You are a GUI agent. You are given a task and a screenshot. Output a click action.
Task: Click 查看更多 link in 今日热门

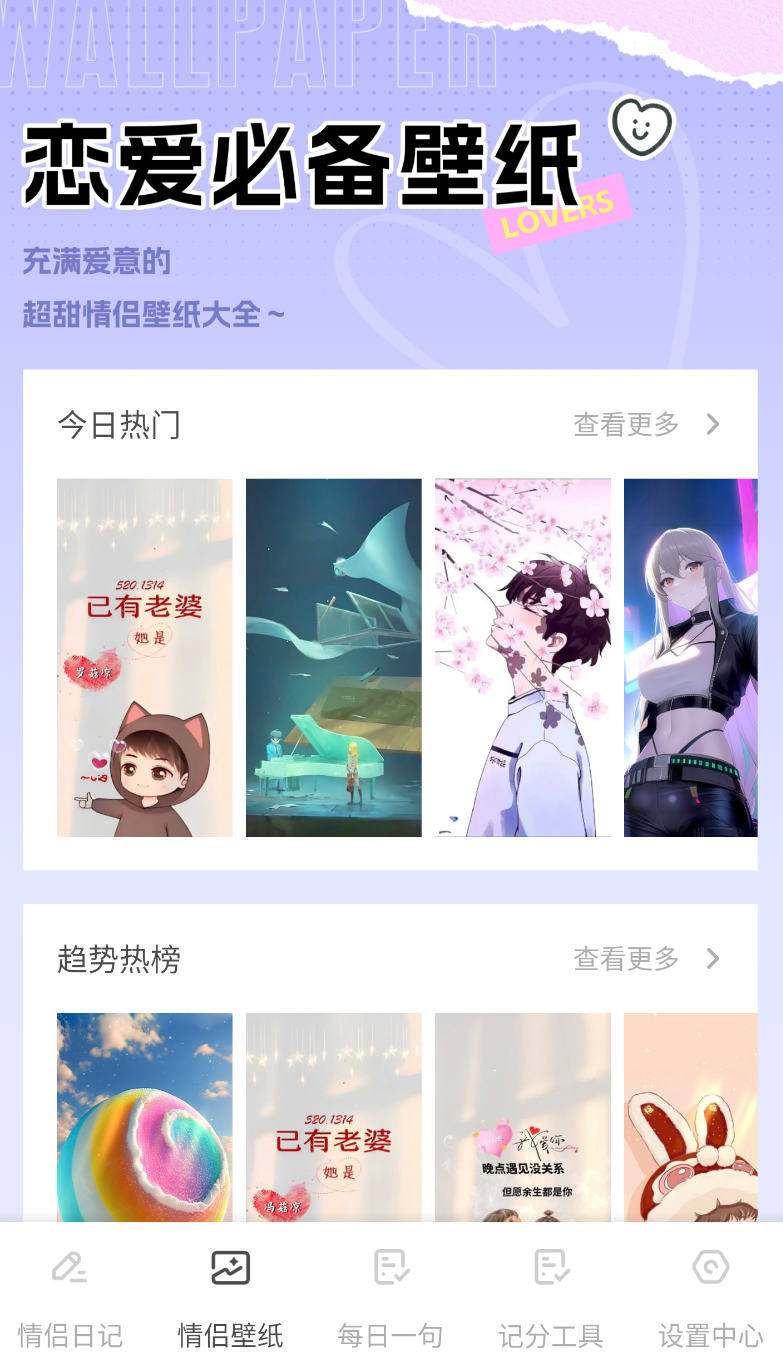(624, 424)
